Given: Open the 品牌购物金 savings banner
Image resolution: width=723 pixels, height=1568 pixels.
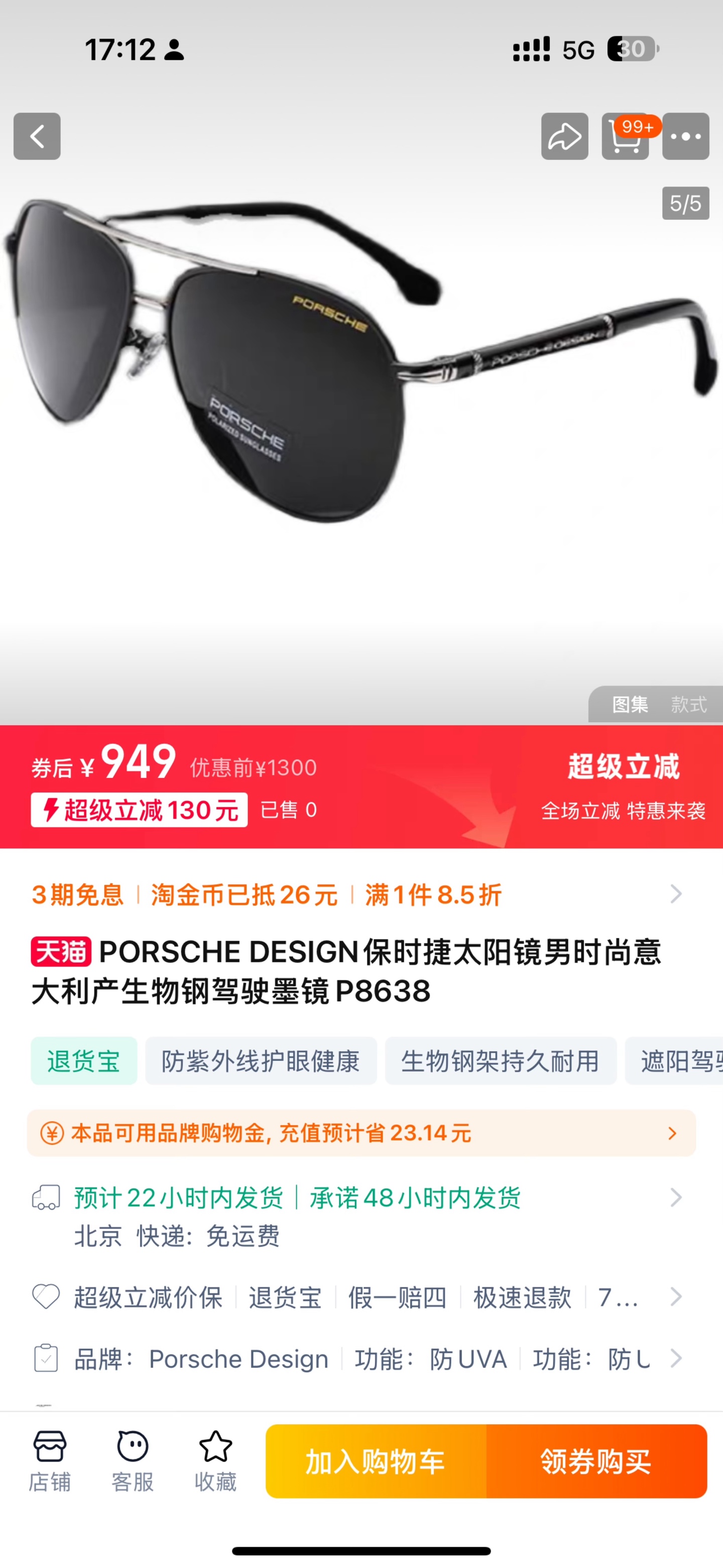Looking at the screenshot, I should point(361,1133).
